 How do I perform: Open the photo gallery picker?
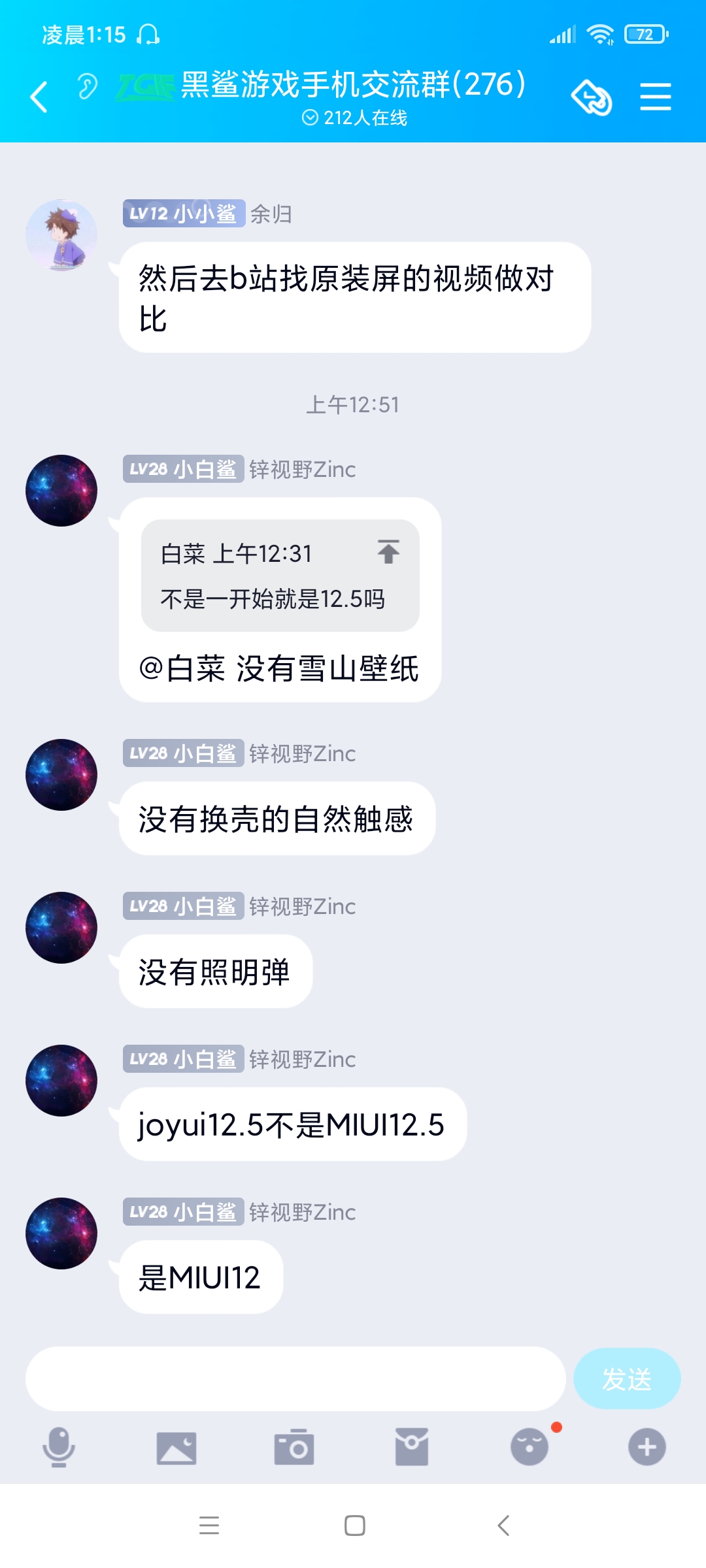click(x=176, y=1448)
